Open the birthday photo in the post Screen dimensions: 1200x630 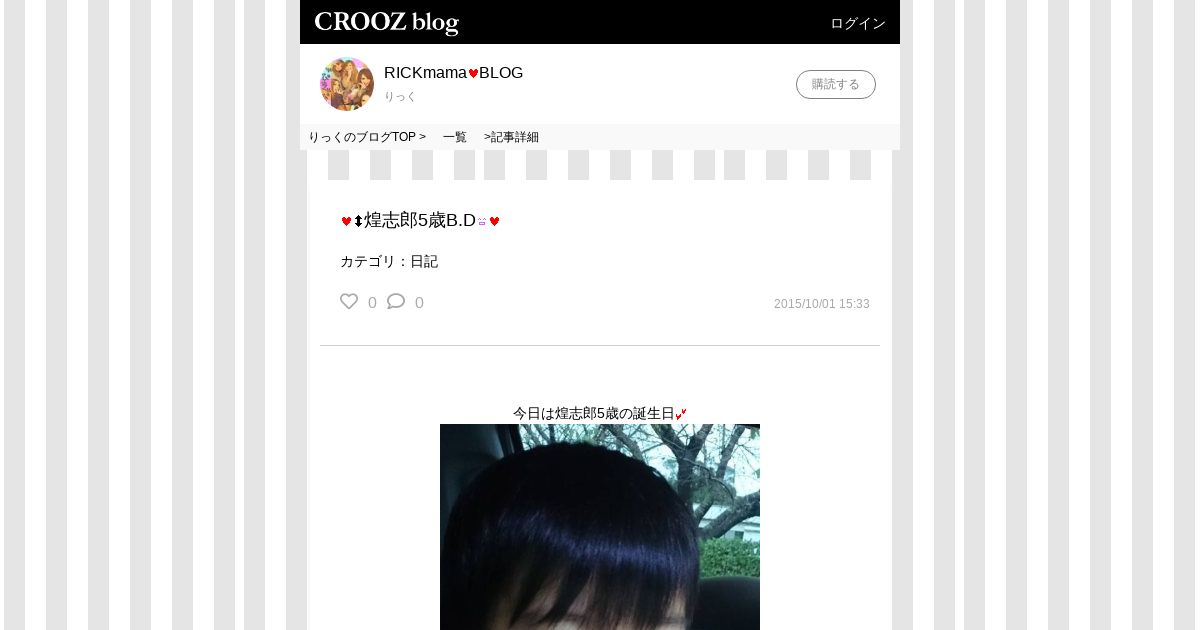600,527
